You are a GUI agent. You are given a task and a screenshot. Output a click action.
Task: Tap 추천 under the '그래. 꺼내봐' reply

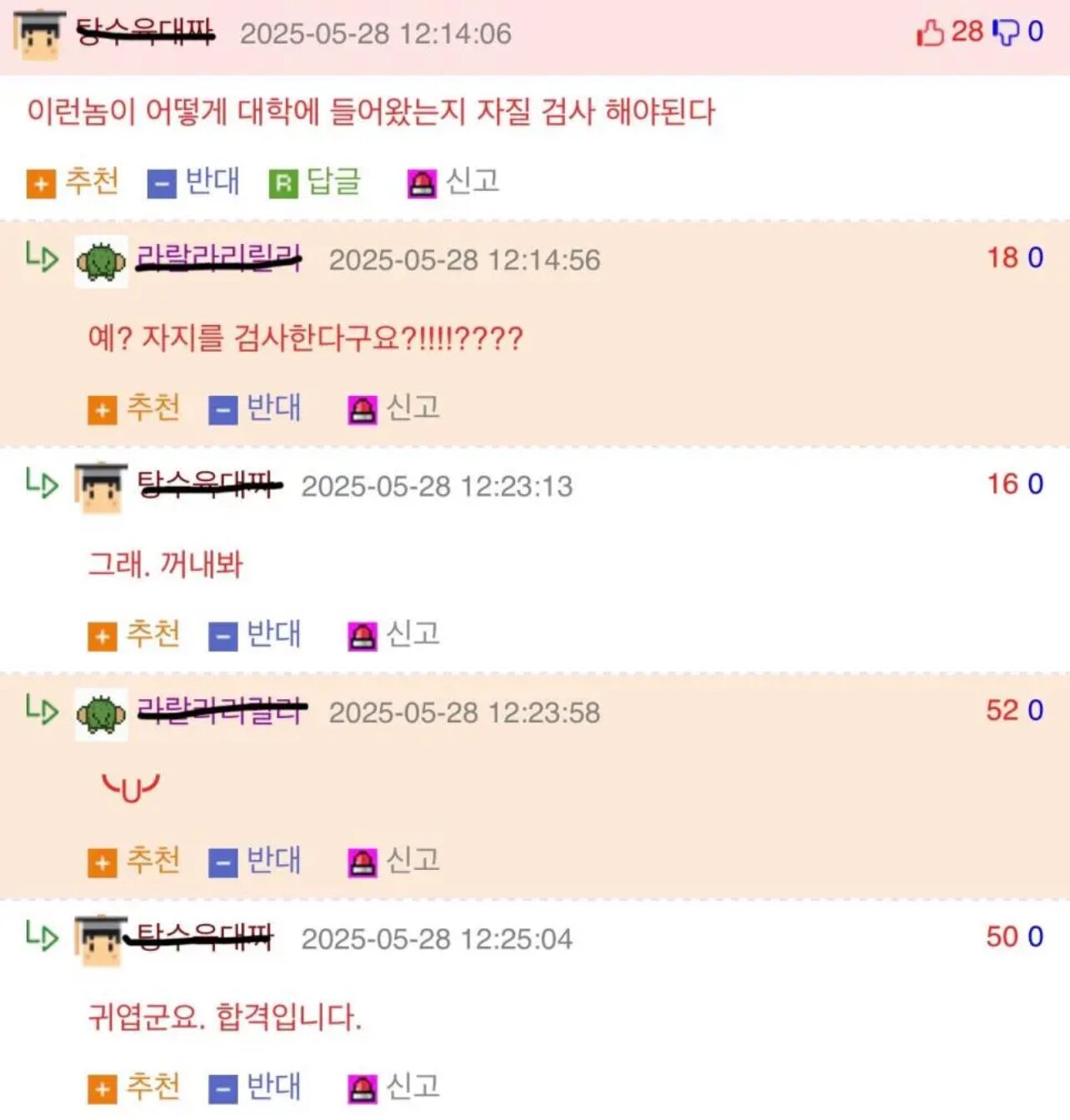pos(134,635)
